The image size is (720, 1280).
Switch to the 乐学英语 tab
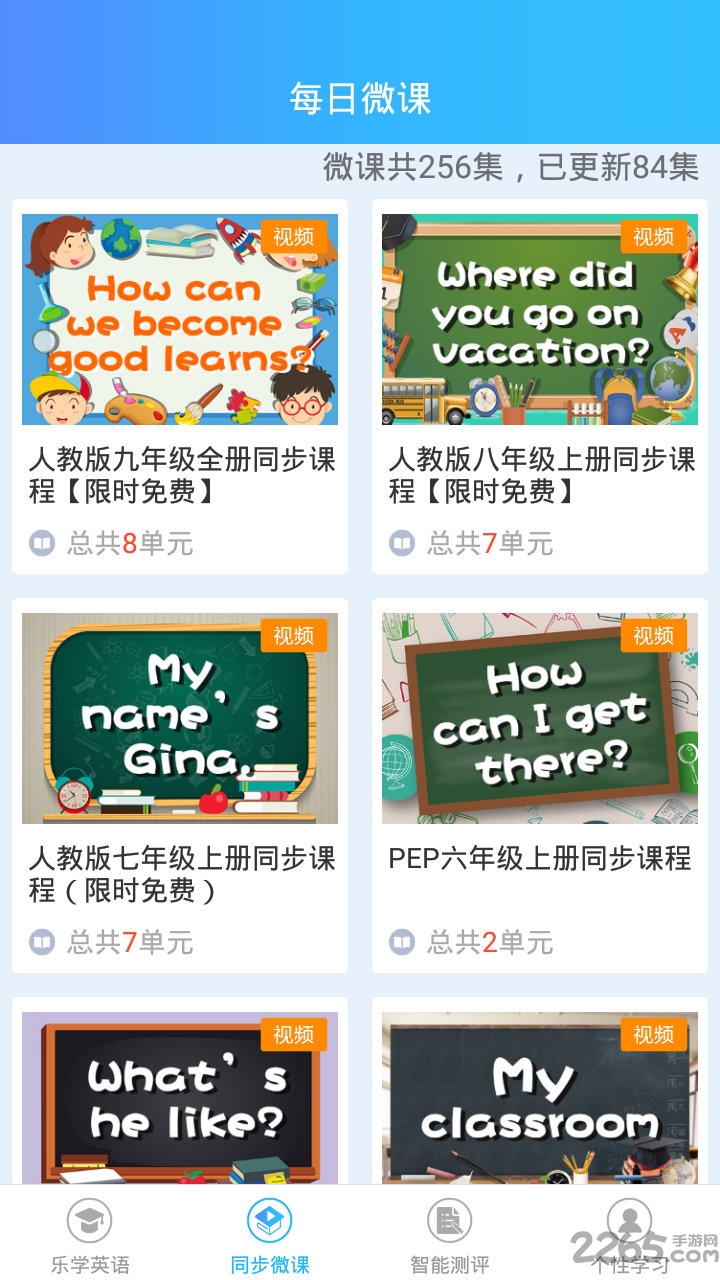click(x=90, y=1235)
